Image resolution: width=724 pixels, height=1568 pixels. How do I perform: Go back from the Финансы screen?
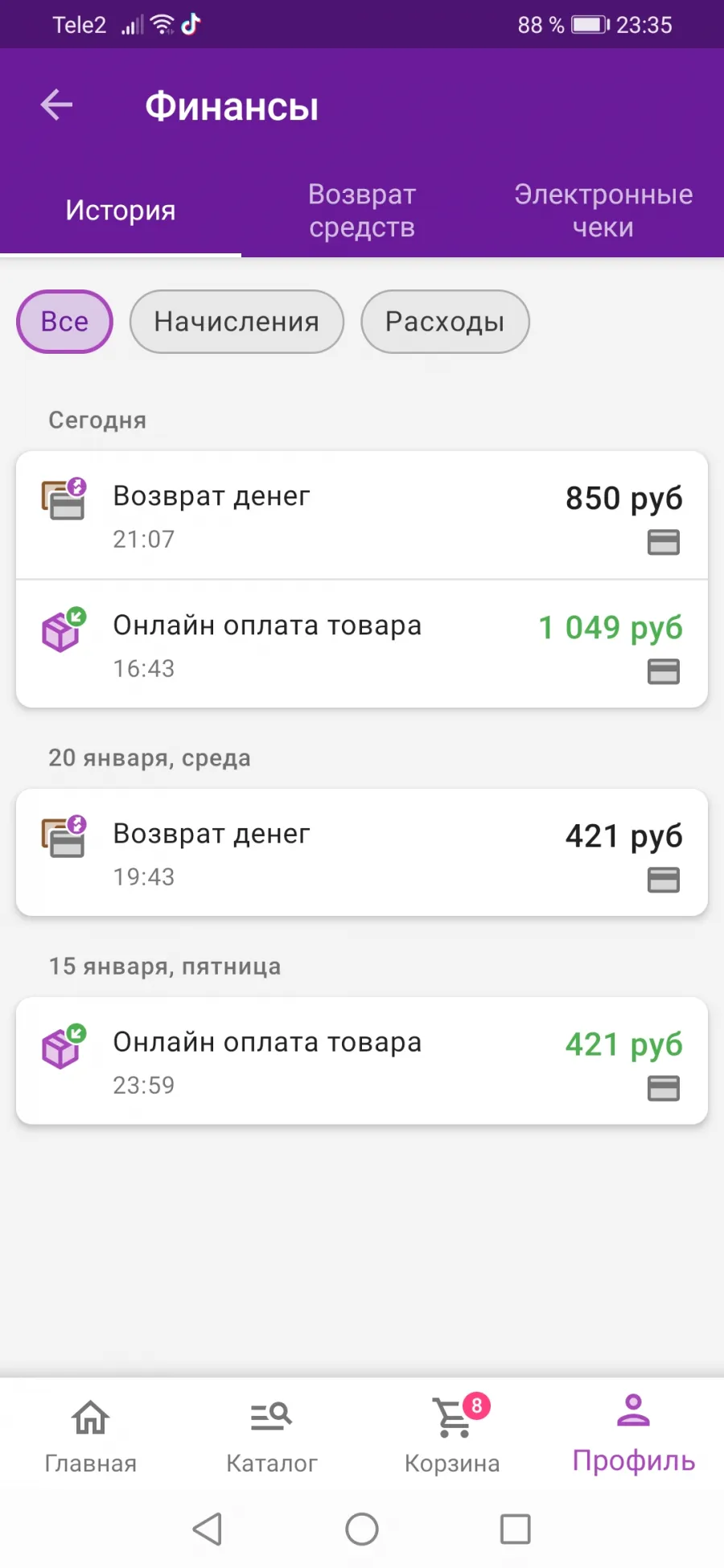click(x=56, y=105)
